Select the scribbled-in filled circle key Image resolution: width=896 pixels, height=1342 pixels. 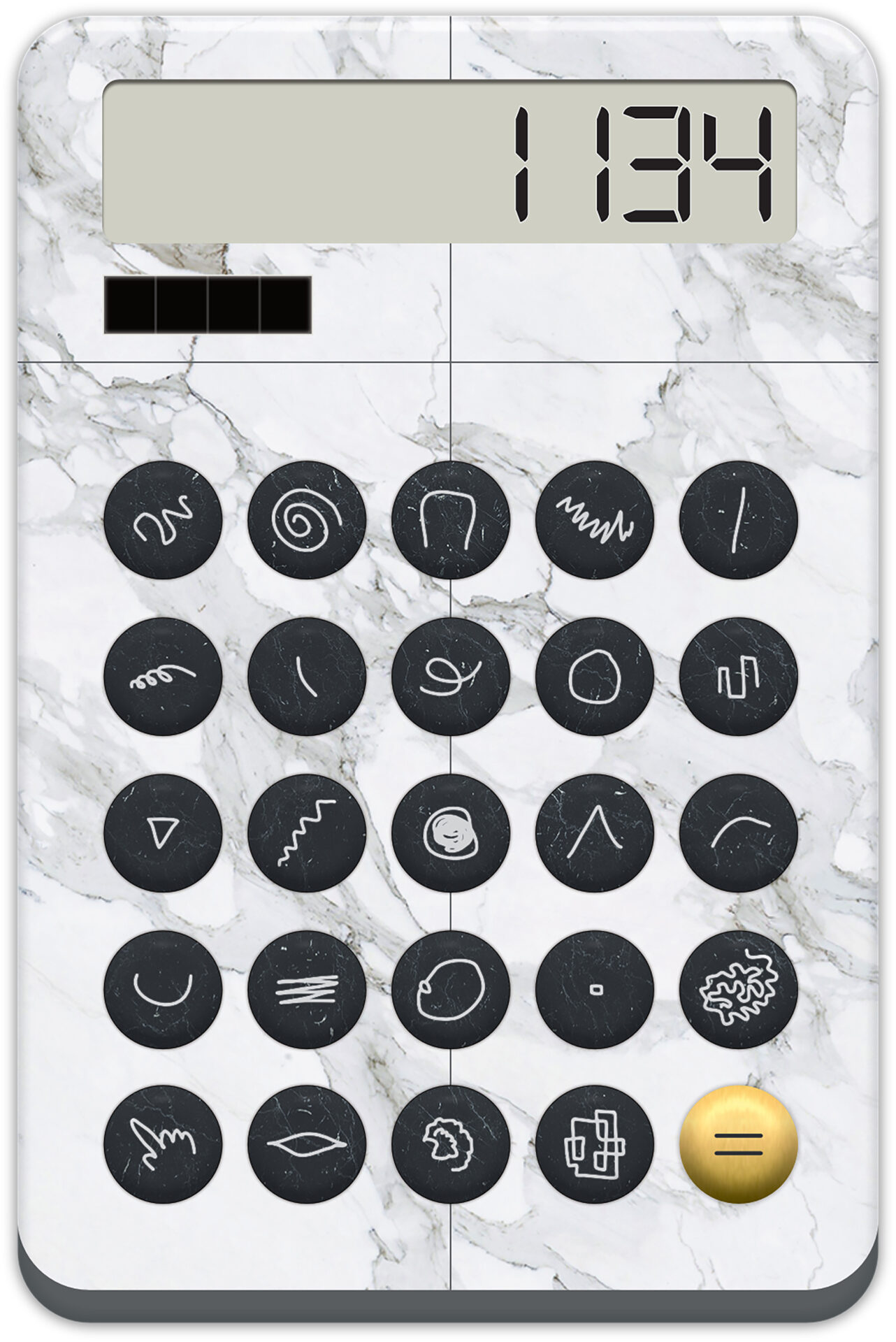point(450,833)
